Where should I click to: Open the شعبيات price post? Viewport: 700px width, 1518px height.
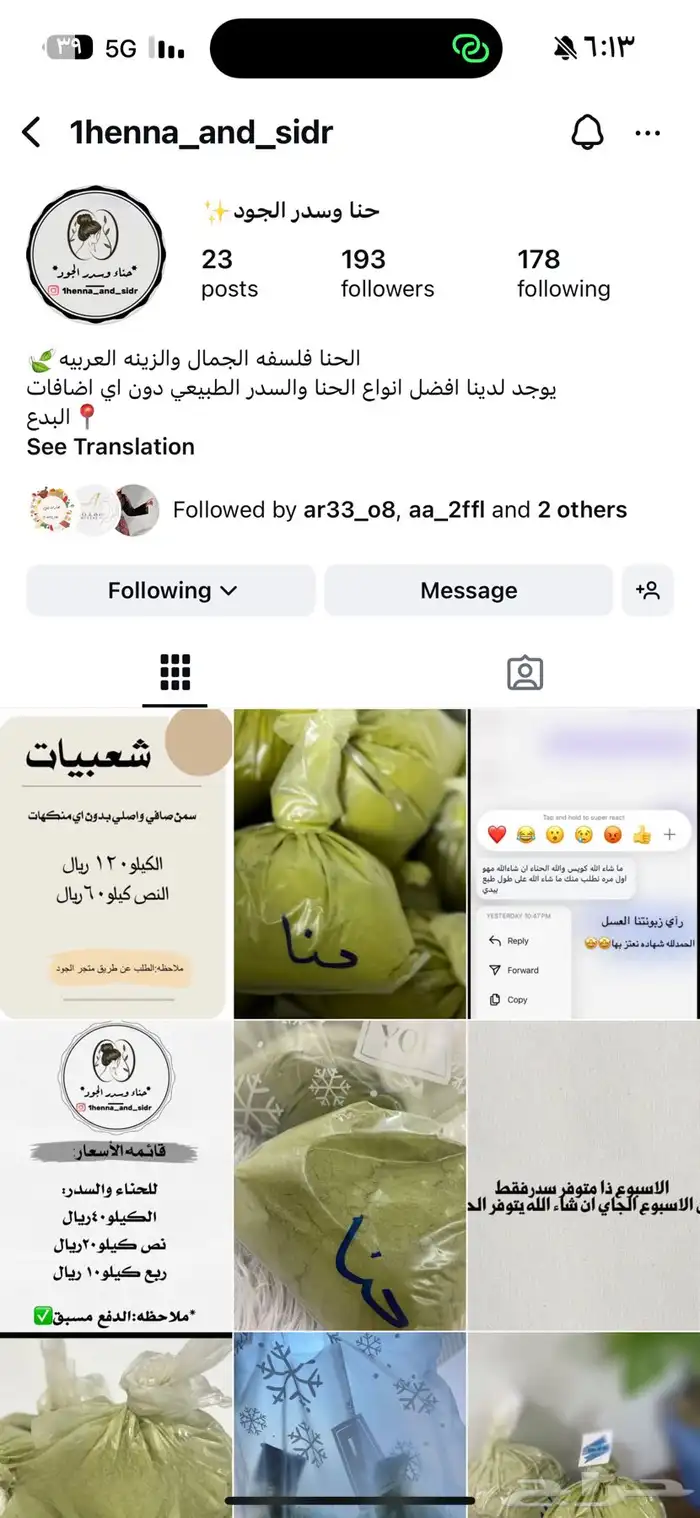[x=115, y=863]
